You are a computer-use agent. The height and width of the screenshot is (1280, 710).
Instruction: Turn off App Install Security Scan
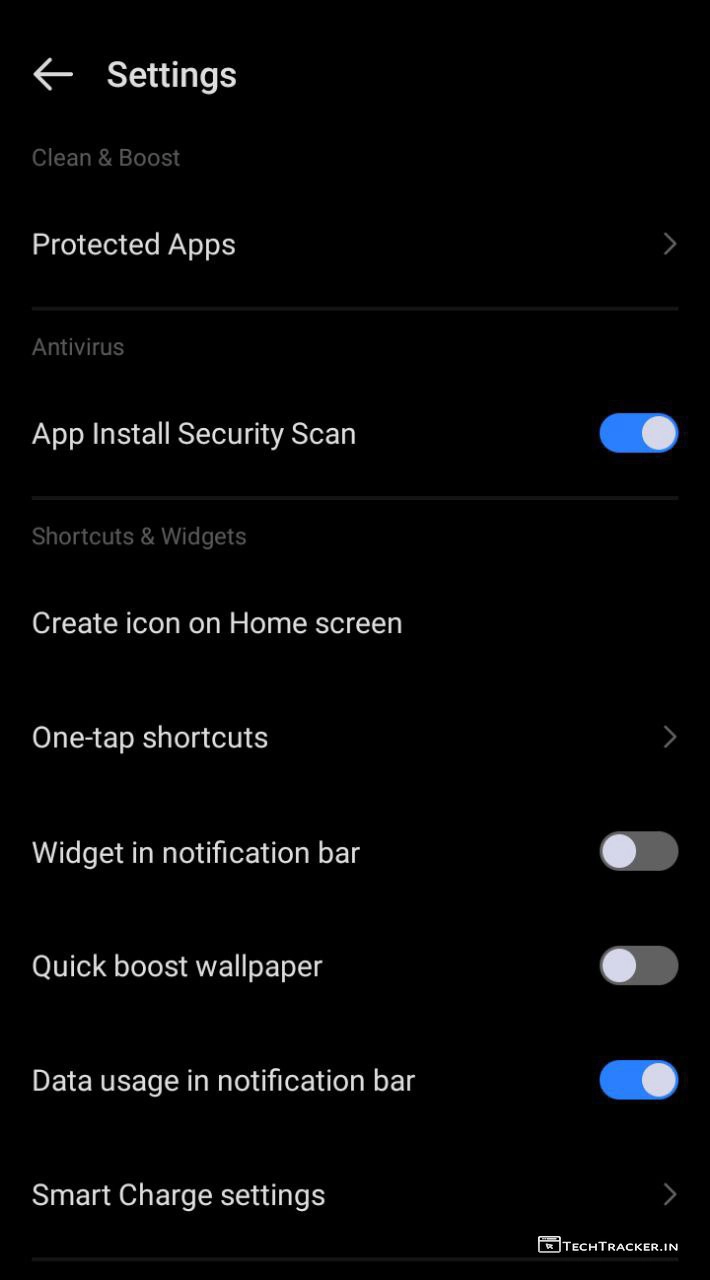pyautogui.click(x=638, y=434)
